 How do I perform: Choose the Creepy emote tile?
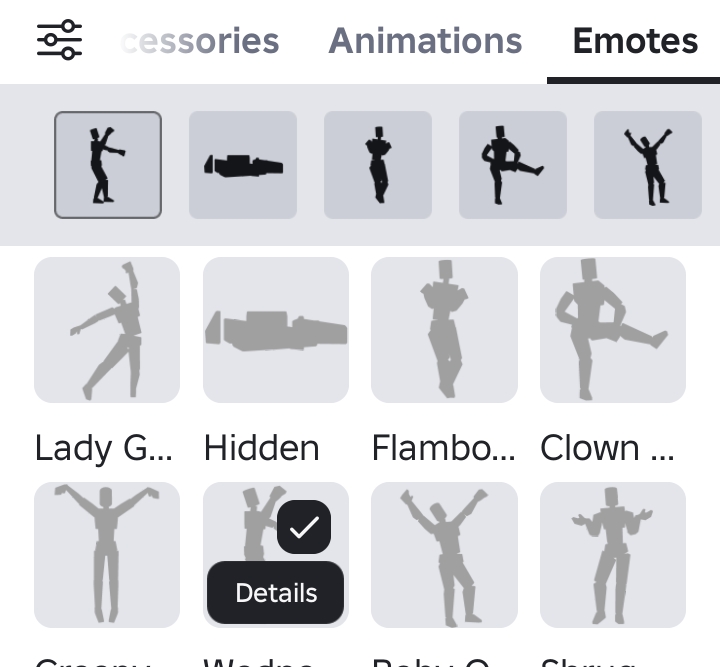[107, 555]
